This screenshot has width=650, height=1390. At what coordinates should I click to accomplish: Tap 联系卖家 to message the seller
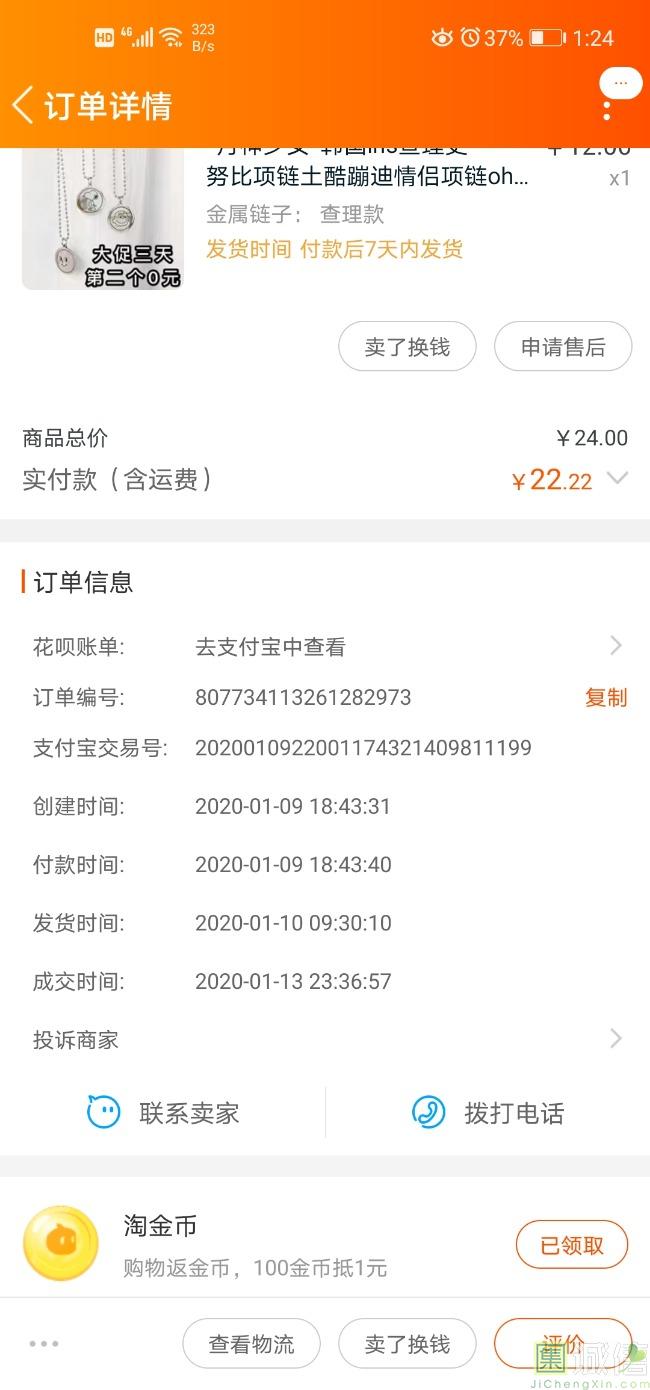tap(163, 1112)
